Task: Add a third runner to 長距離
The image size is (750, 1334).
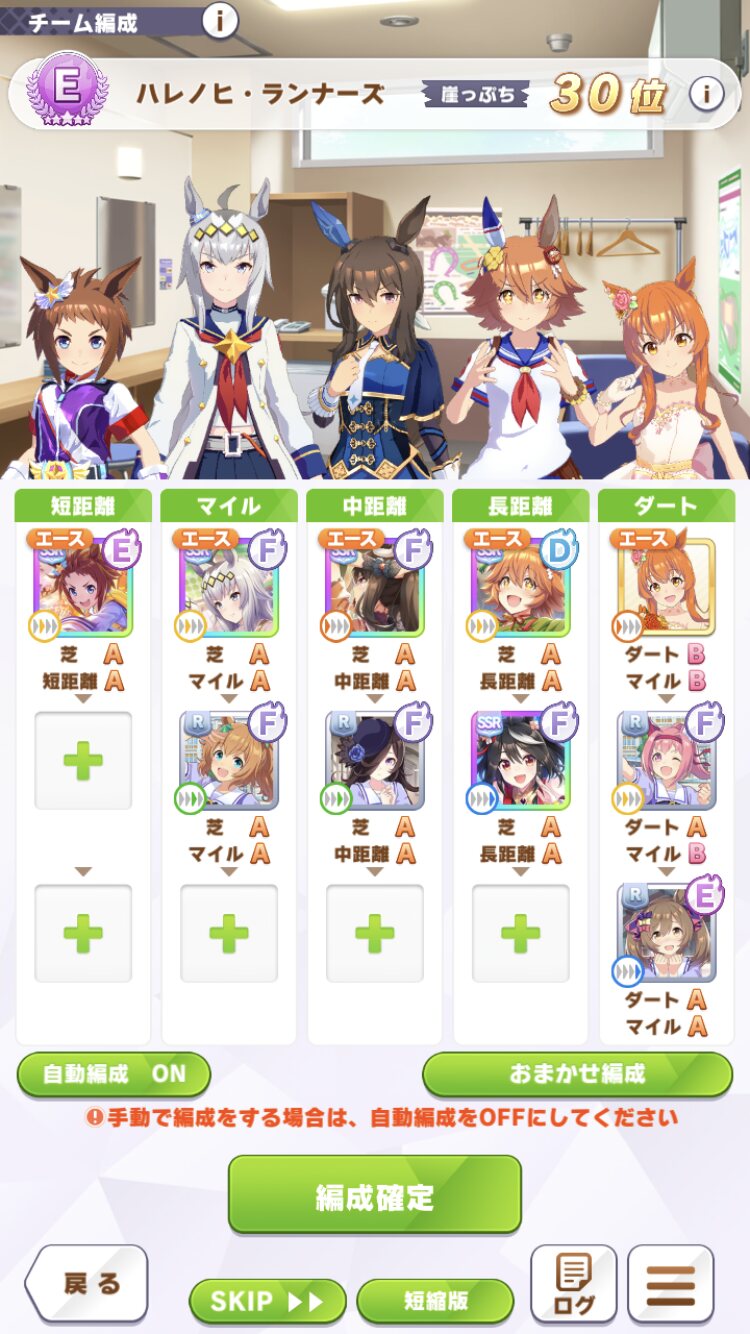Action: [521, 933]
